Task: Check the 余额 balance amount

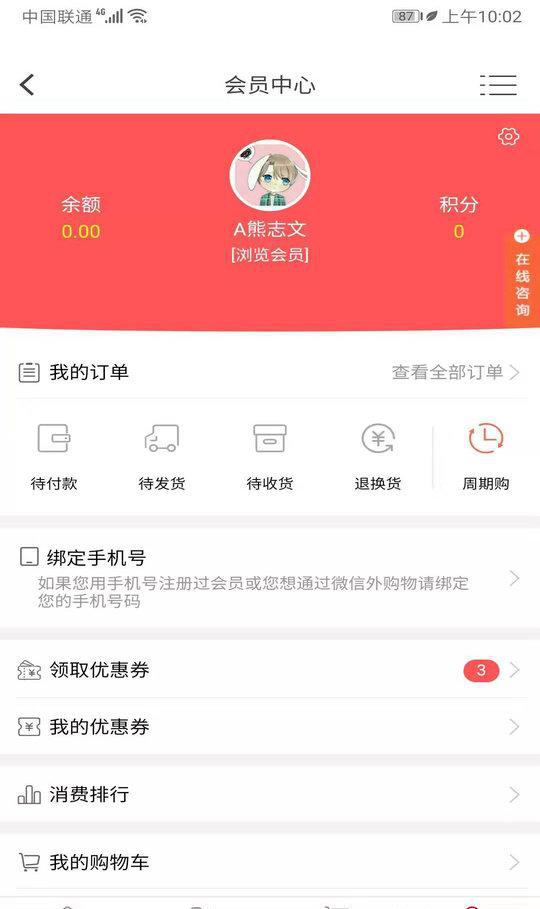Action: pos(81,231)
